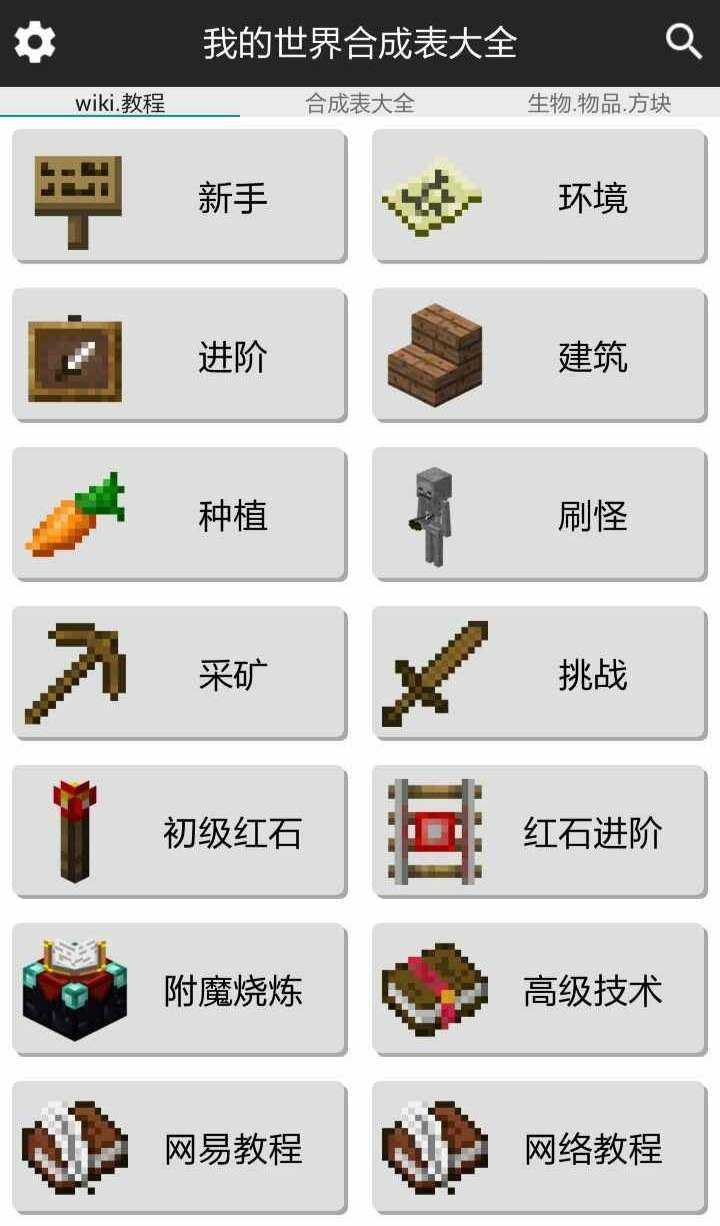Tap the search magnifier icon

tap(684, 42)
